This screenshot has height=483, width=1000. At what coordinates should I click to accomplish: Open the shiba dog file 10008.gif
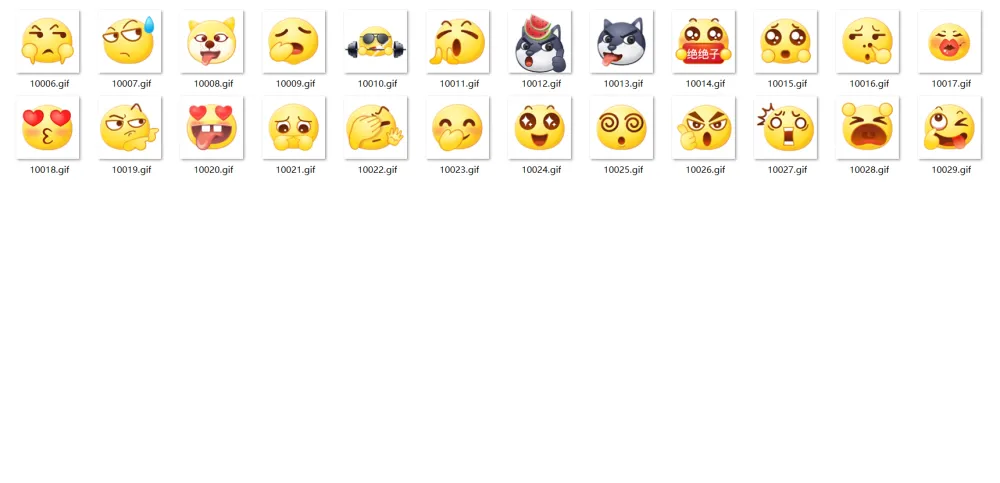point(212,42)
